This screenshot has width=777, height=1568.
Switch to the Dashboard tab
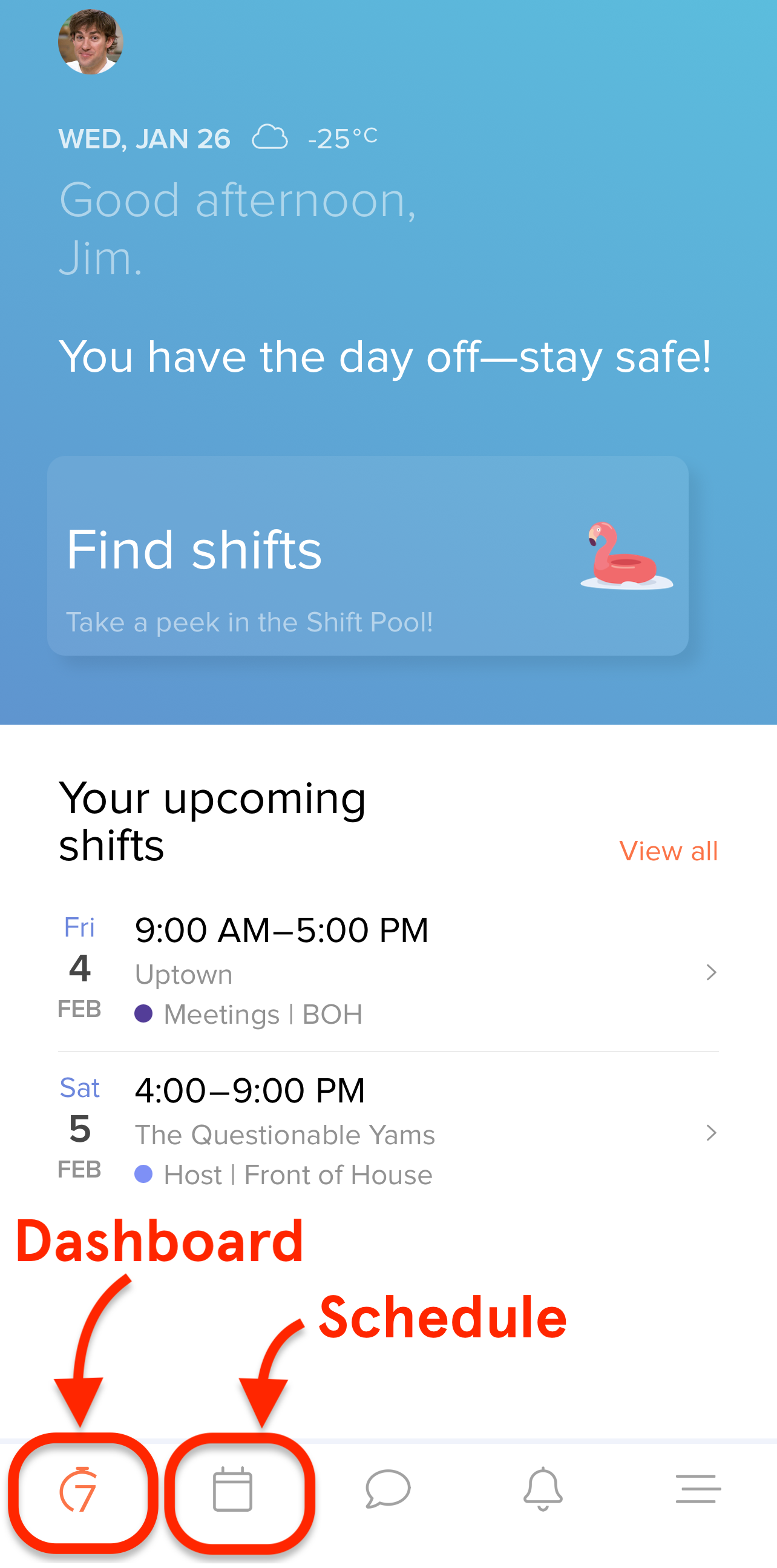pos(78,1489)
